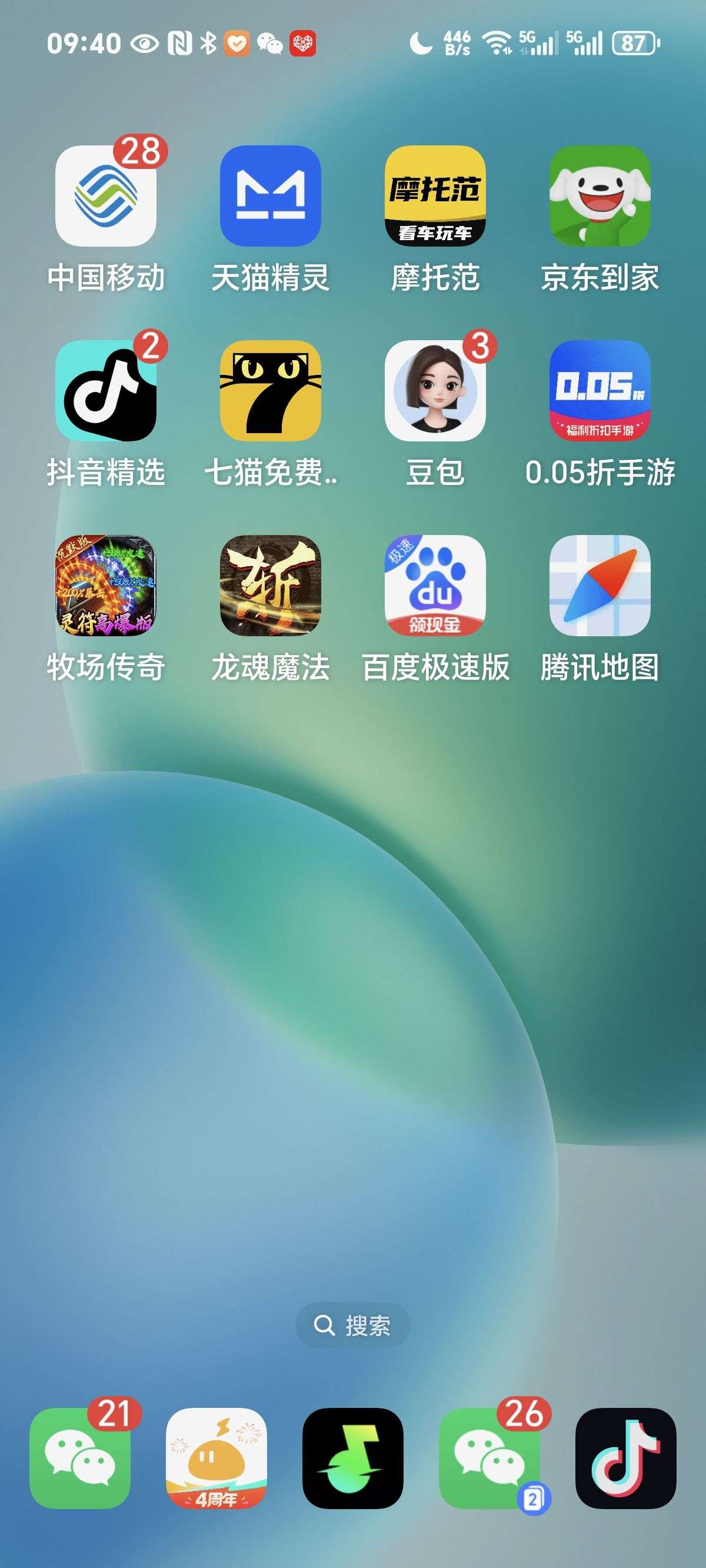The image size is (706, 1568).
Task: Open the dock app with 4周年 banner
Action: [x=216, y=1458]
